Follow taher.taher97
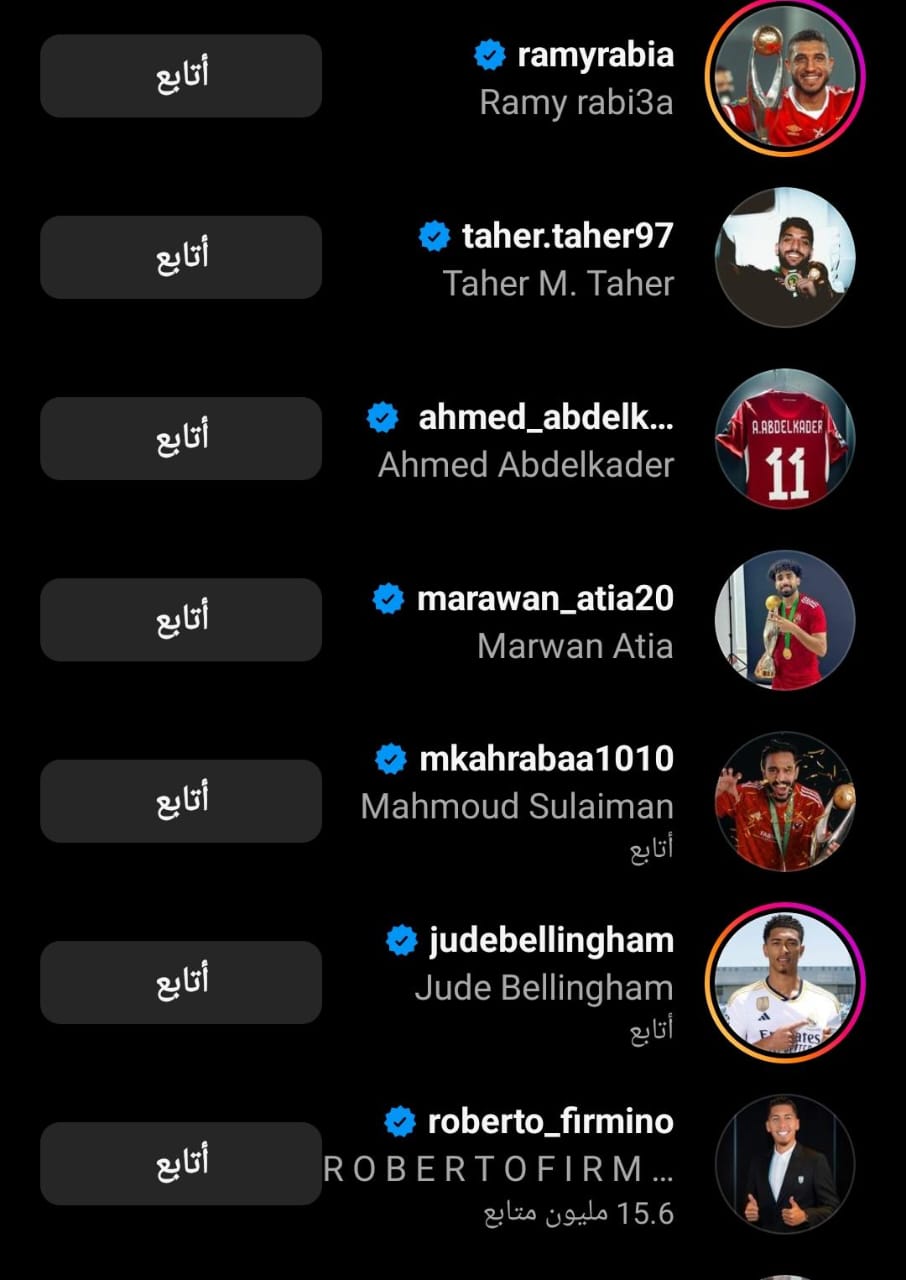The height and width of the screenshot is (1280, 906). coord(180,257)
